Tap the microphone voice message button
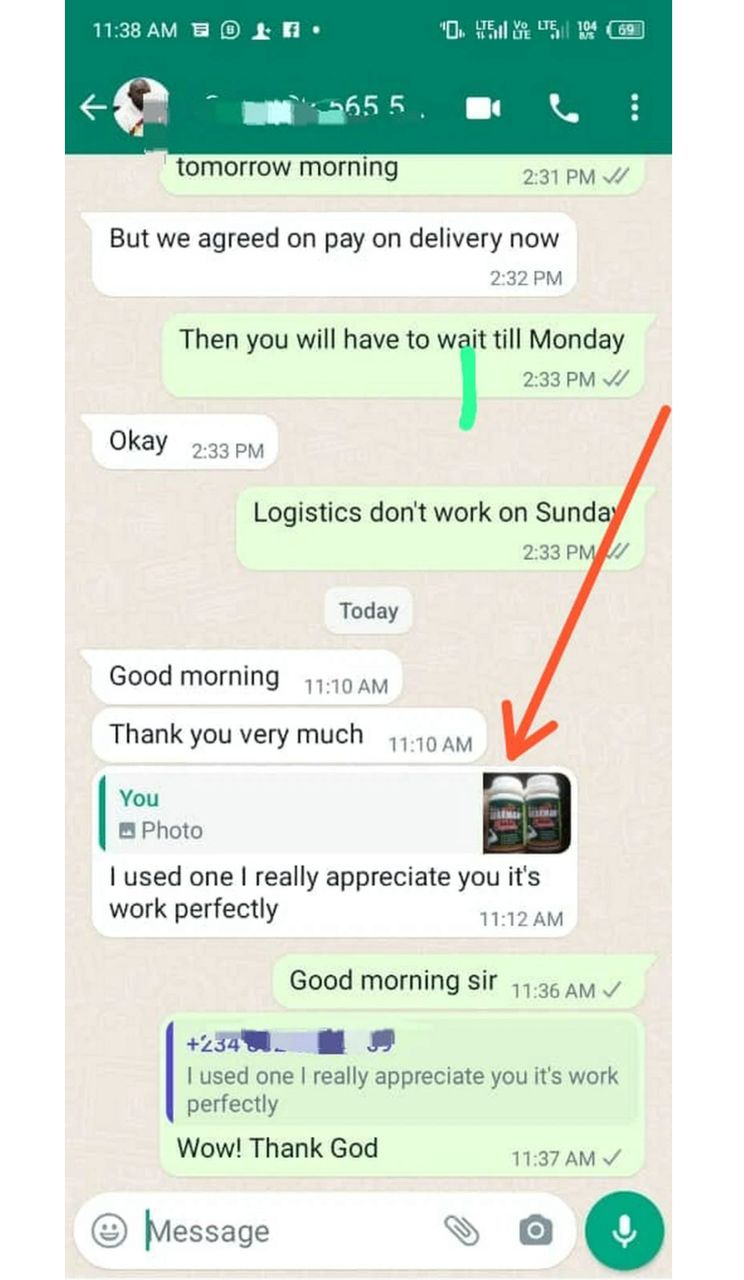The width and height of the screenshot is (744, 1280). point(625,1230)
